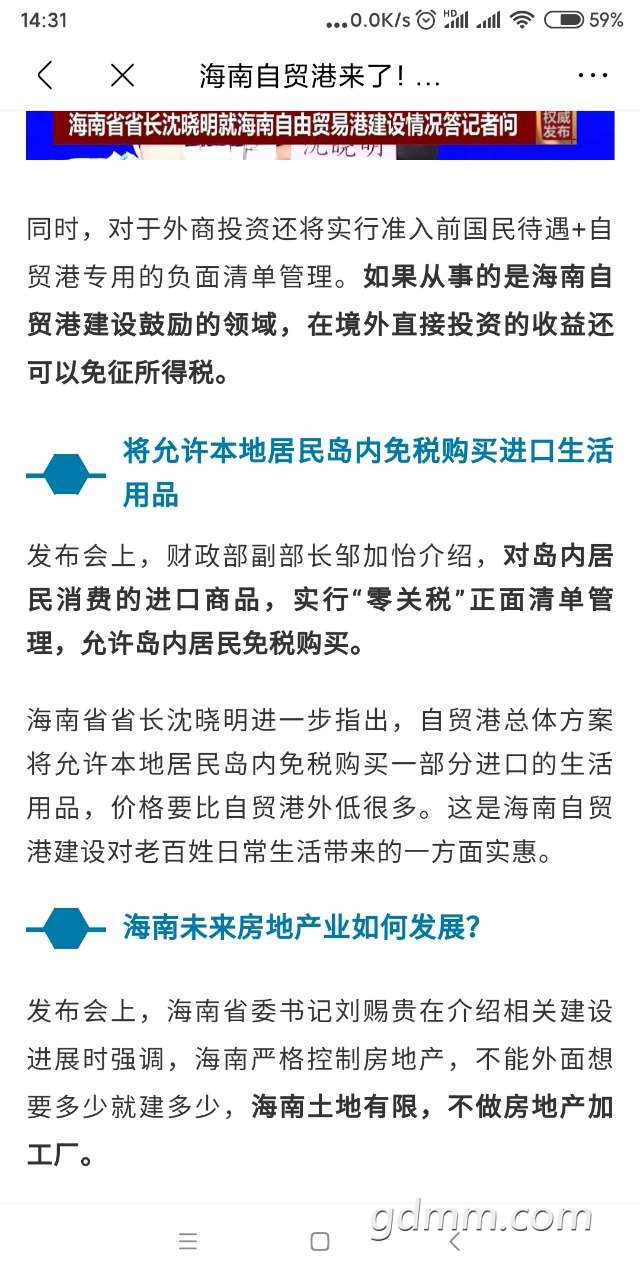This screenshot has height=1280, width=640.
Task: Open recent apps from navigation bar
Action: (188, 1242)
